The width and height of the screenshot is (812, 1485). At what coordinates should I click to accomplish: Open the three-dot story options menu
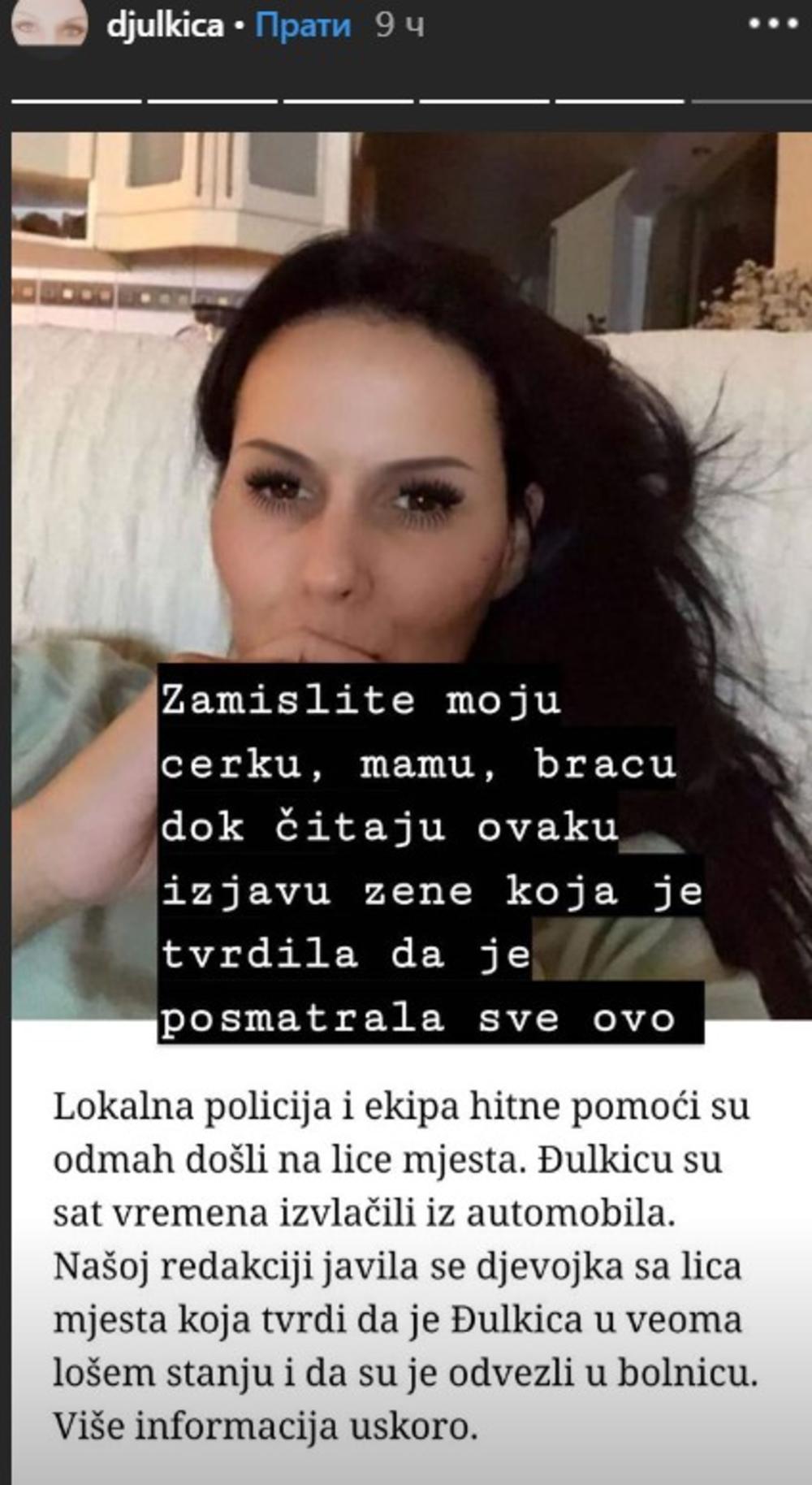(x=774, y=24)
